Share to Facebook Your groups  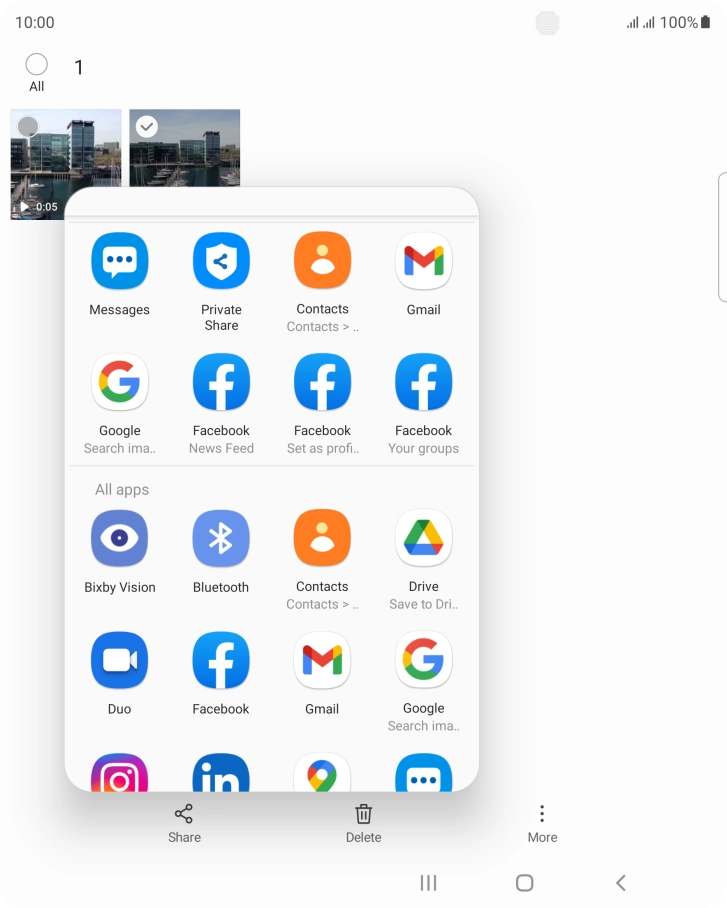click(423, 383)
